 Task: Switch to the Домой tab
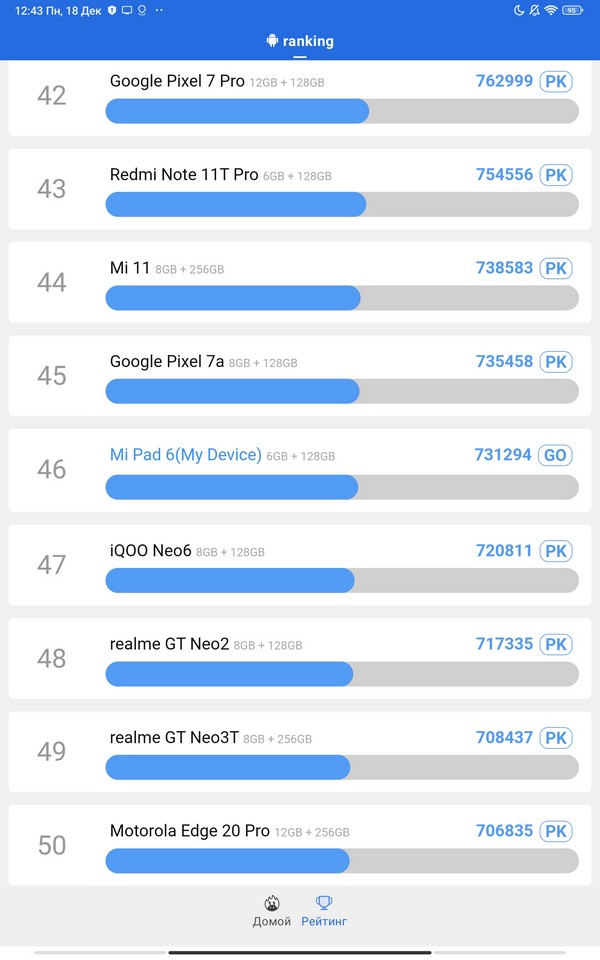tap(272, 911)
